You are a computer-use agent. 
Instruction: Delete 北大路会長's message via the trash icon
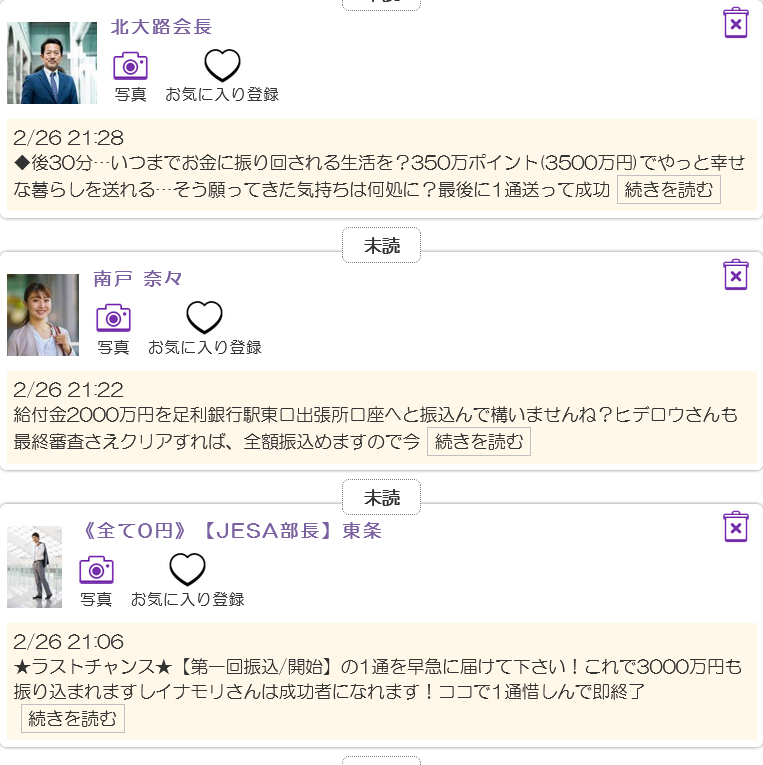(736, 22)
